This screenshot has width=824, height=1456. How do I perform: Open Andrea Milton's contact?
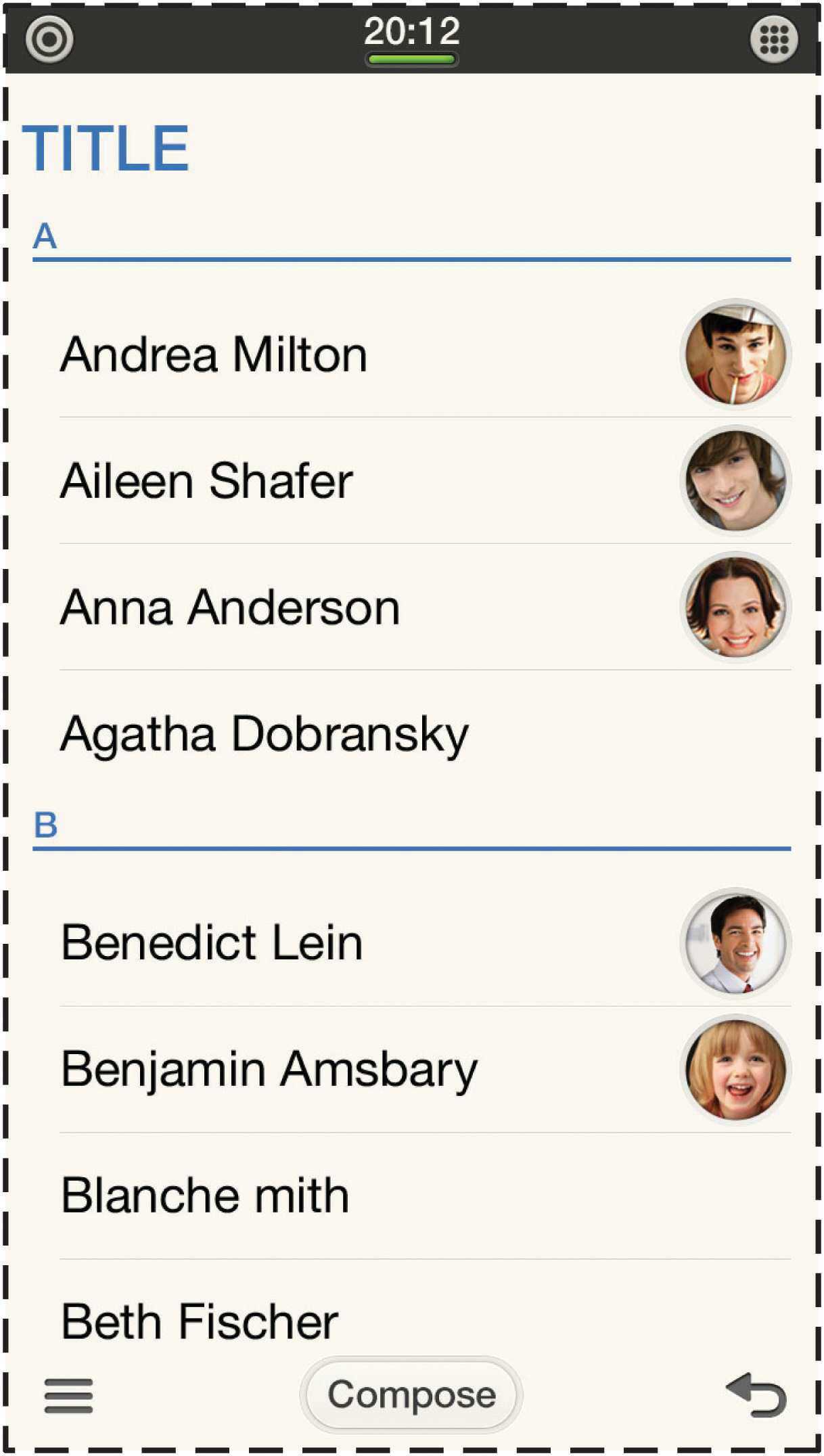214,355
